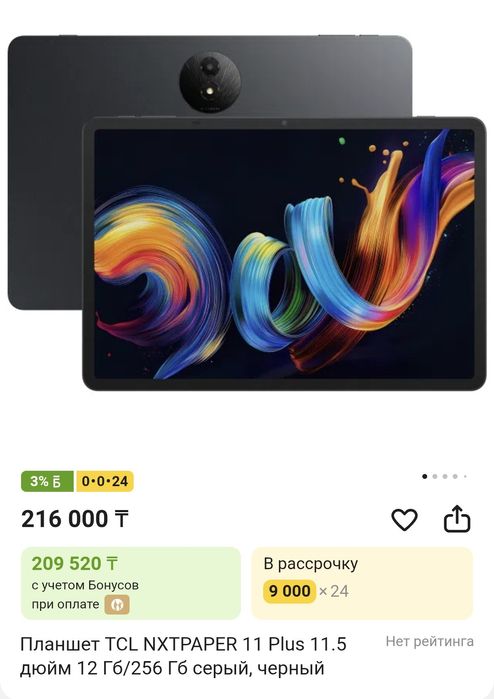Share this product listing
The width and height of the screenshot is (494, 699).
[457, 518]
